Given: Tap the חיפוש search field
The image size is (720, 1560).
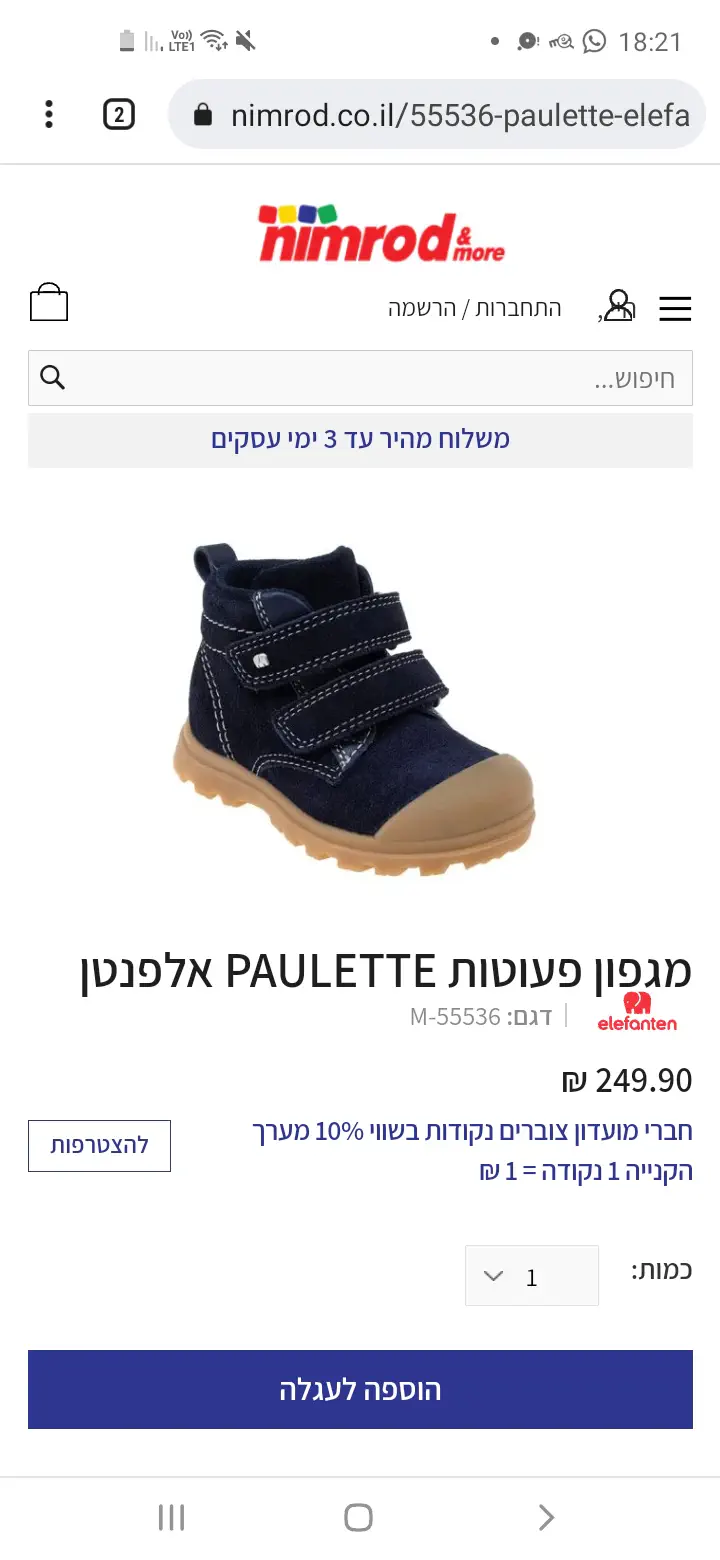Looking at the screenshot, I should [x=380, y=378].
